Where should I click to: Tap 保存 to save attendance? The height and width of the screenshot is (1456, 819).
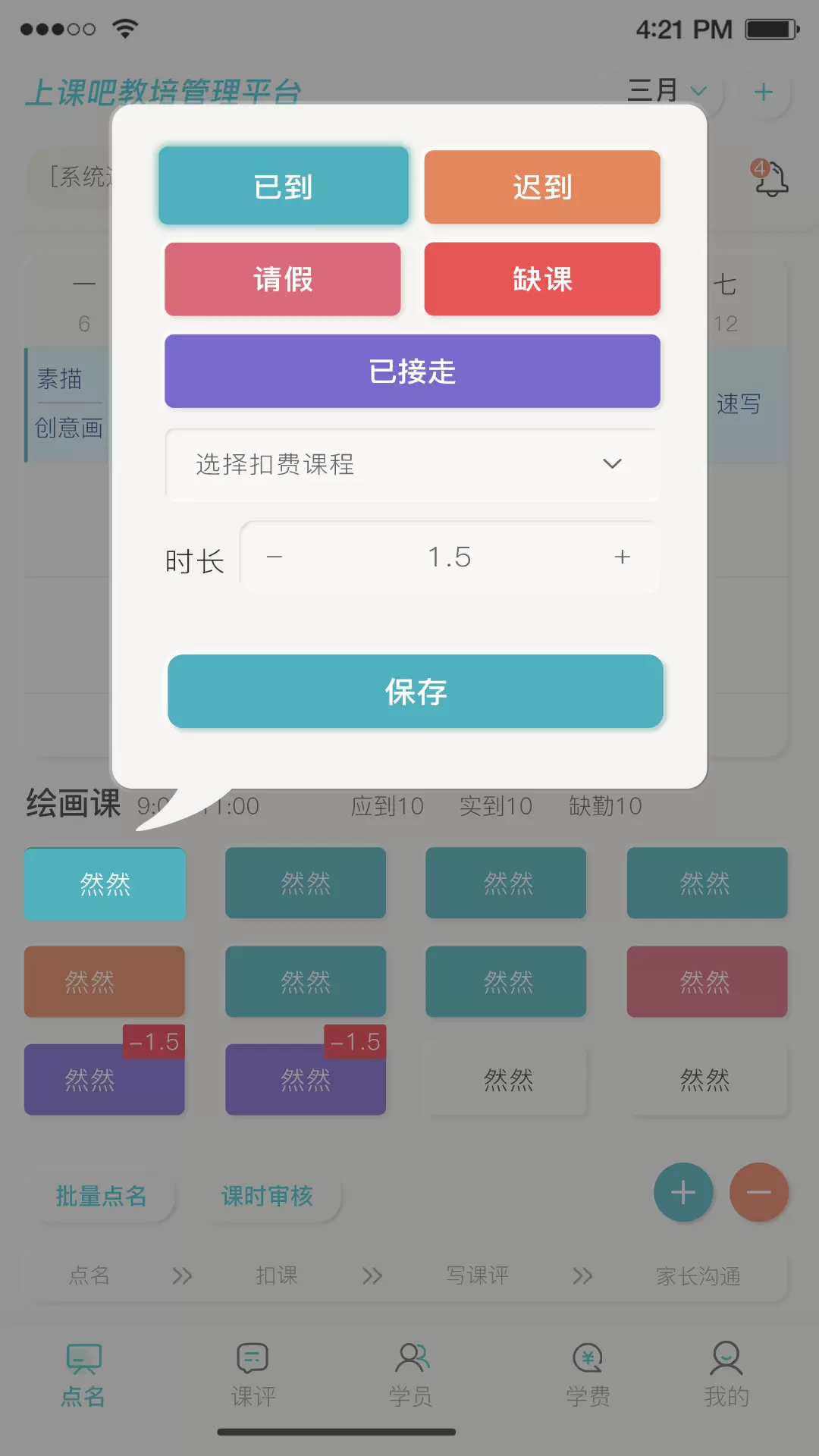coord(416,692)
